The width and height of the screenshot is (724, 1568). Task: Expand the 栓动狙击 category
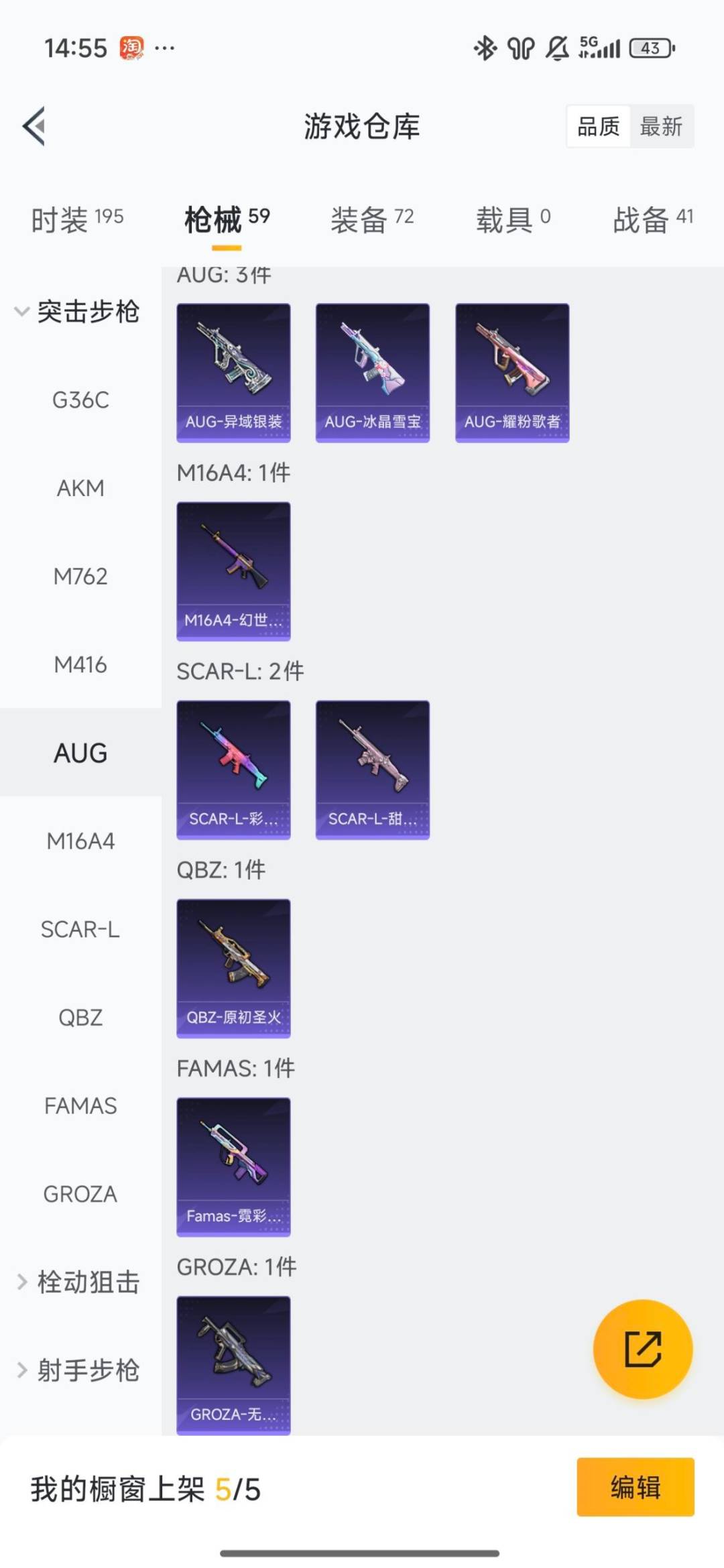pos(78,1282)
